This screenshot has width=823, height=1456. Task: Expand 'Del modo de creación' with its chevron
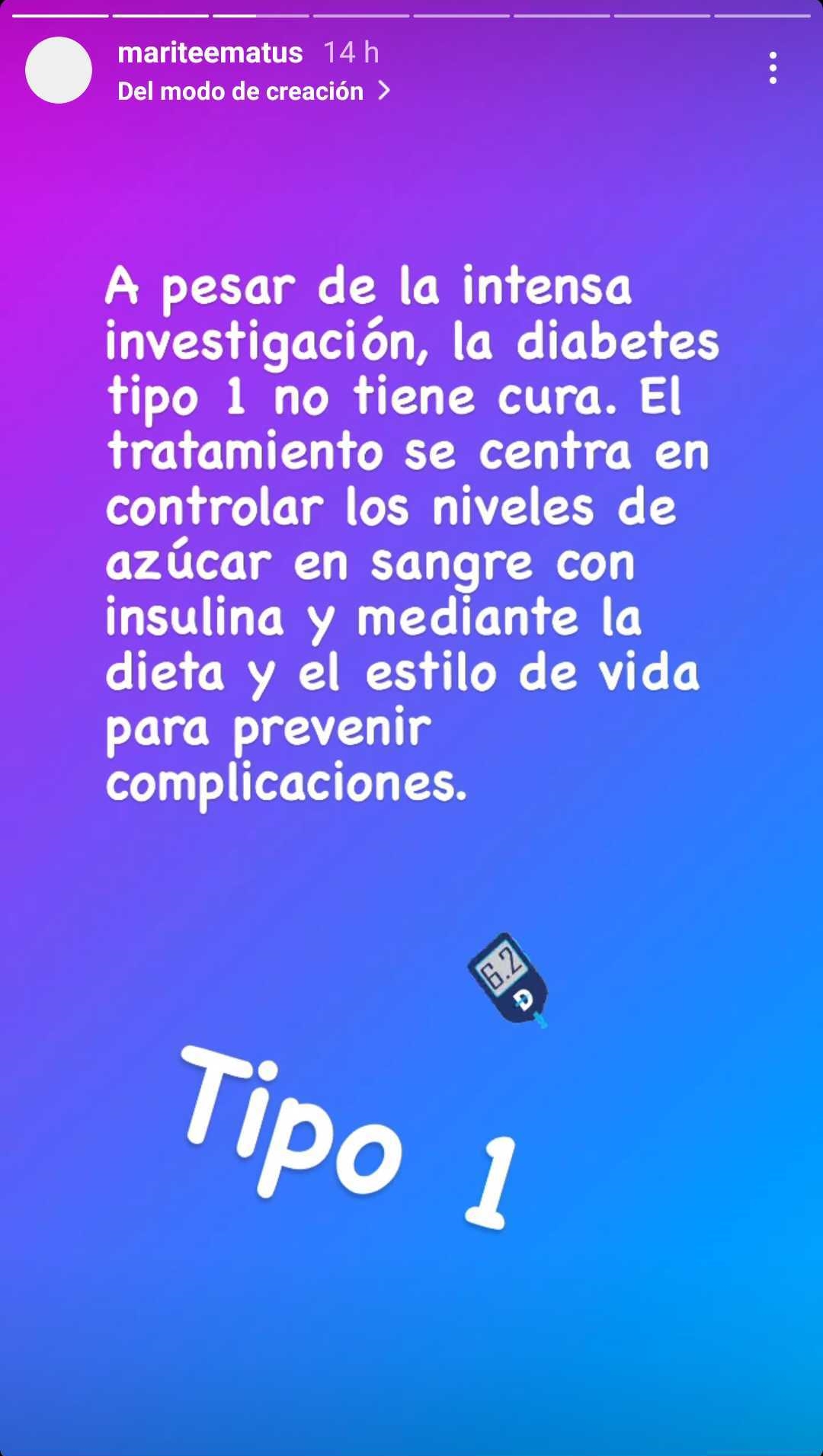(x=385, y=90)
